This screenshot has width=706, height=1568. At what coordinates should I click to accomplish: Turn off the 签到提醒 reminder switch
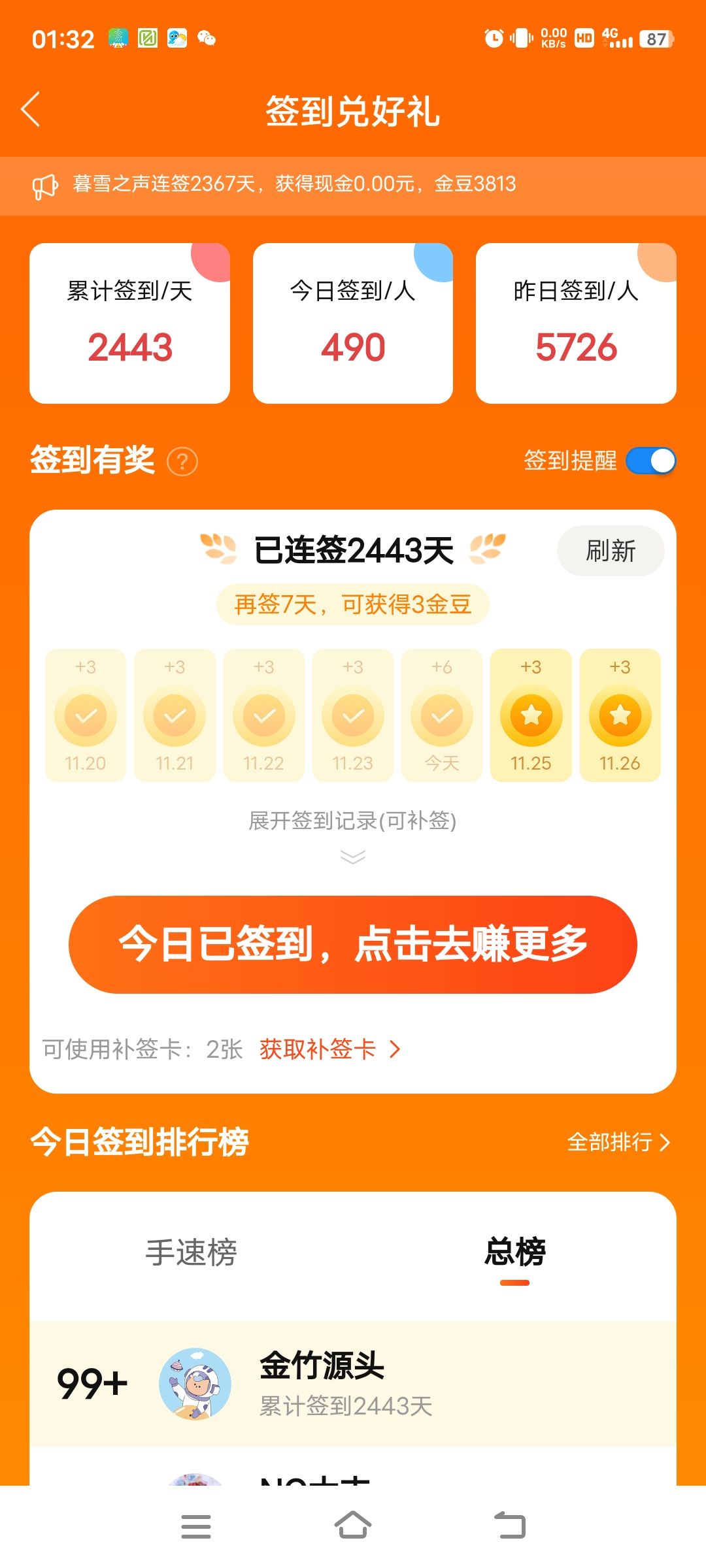click(650, 461)
